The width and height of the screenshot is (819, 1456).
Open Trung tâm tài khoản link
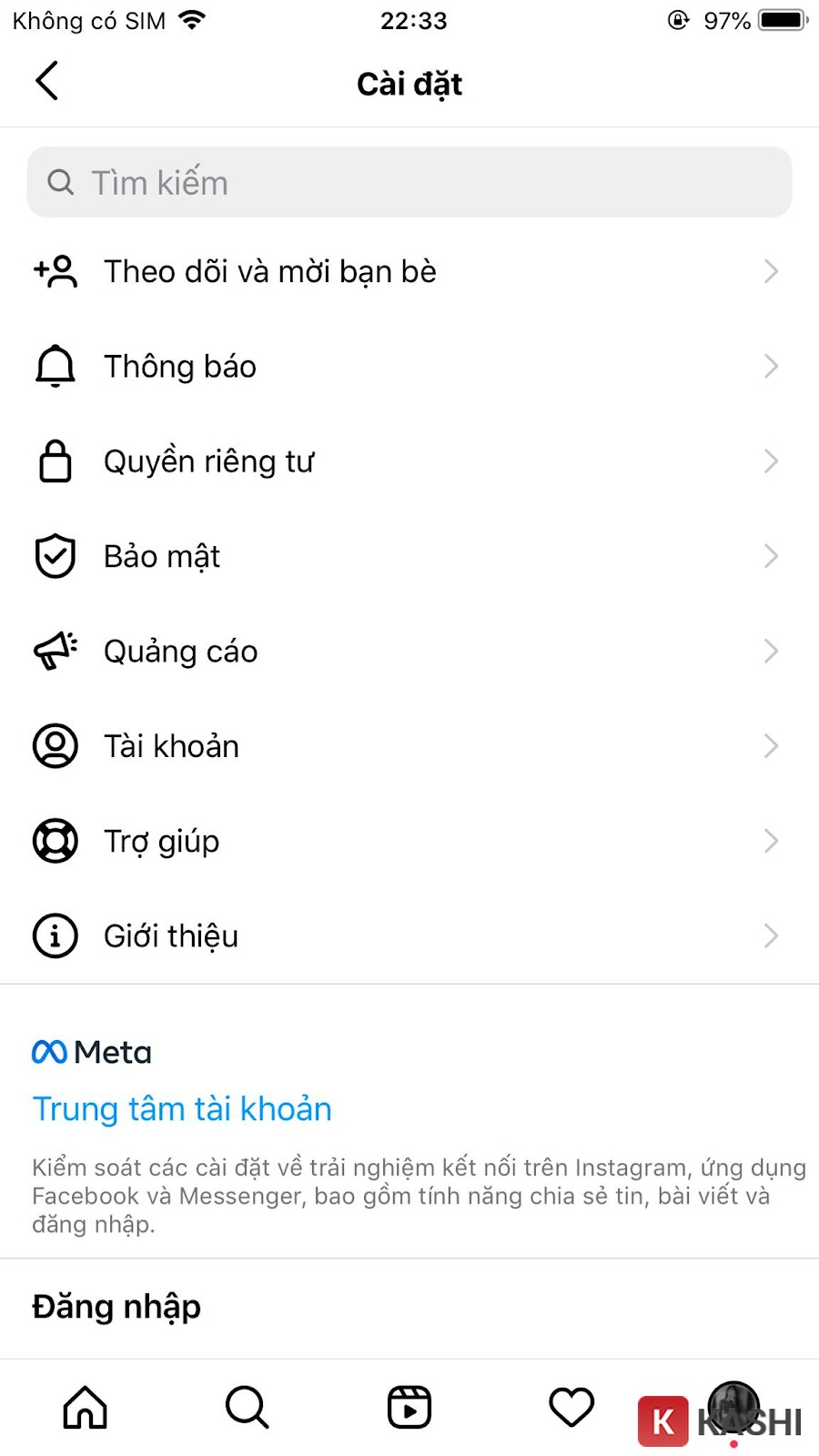point(181,1108)
